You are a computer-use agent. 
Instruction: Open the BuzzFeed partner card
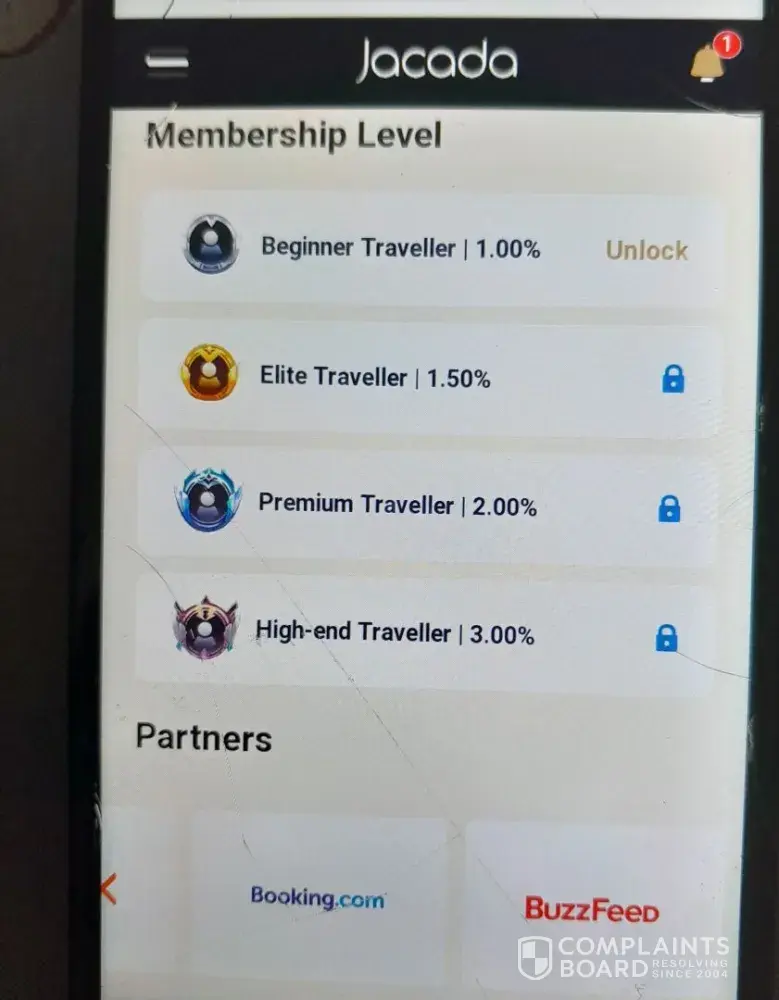[x=592, y=908]
